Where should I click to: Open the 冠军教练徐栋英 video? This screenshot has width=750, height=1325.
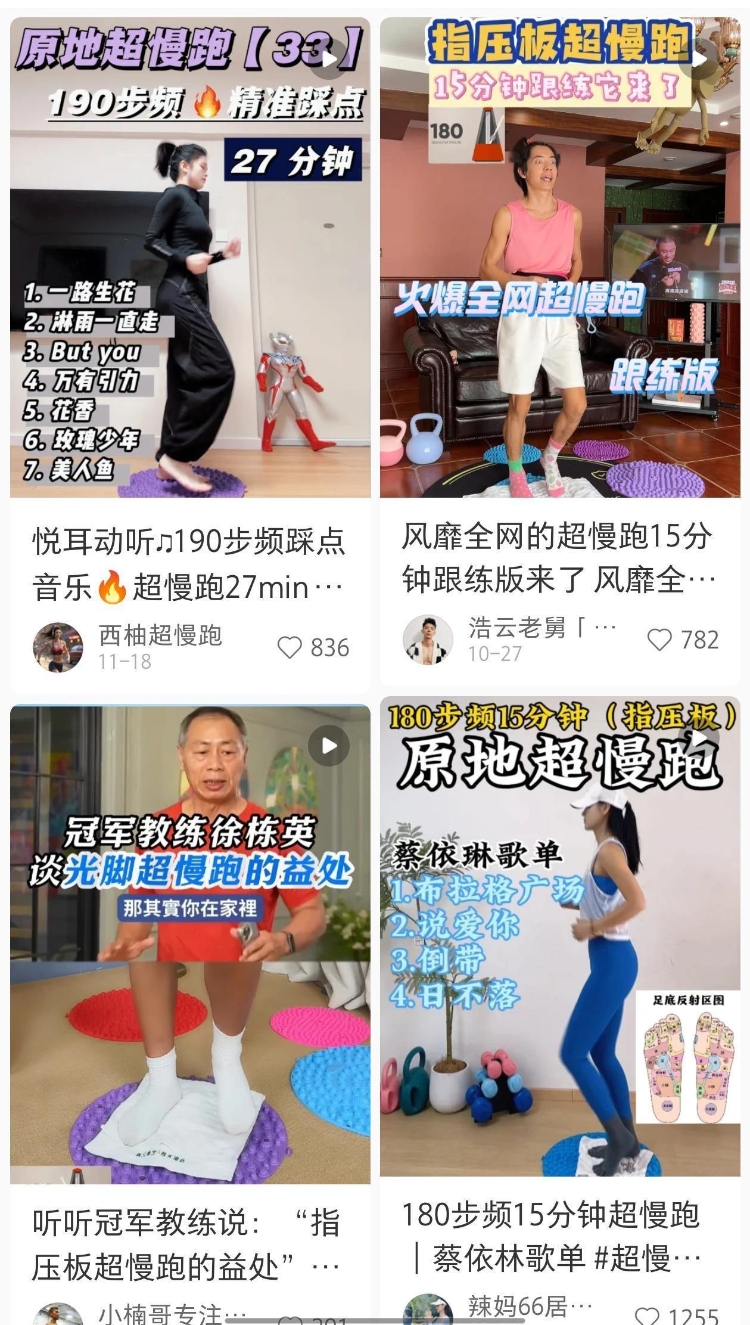(190, 945)
